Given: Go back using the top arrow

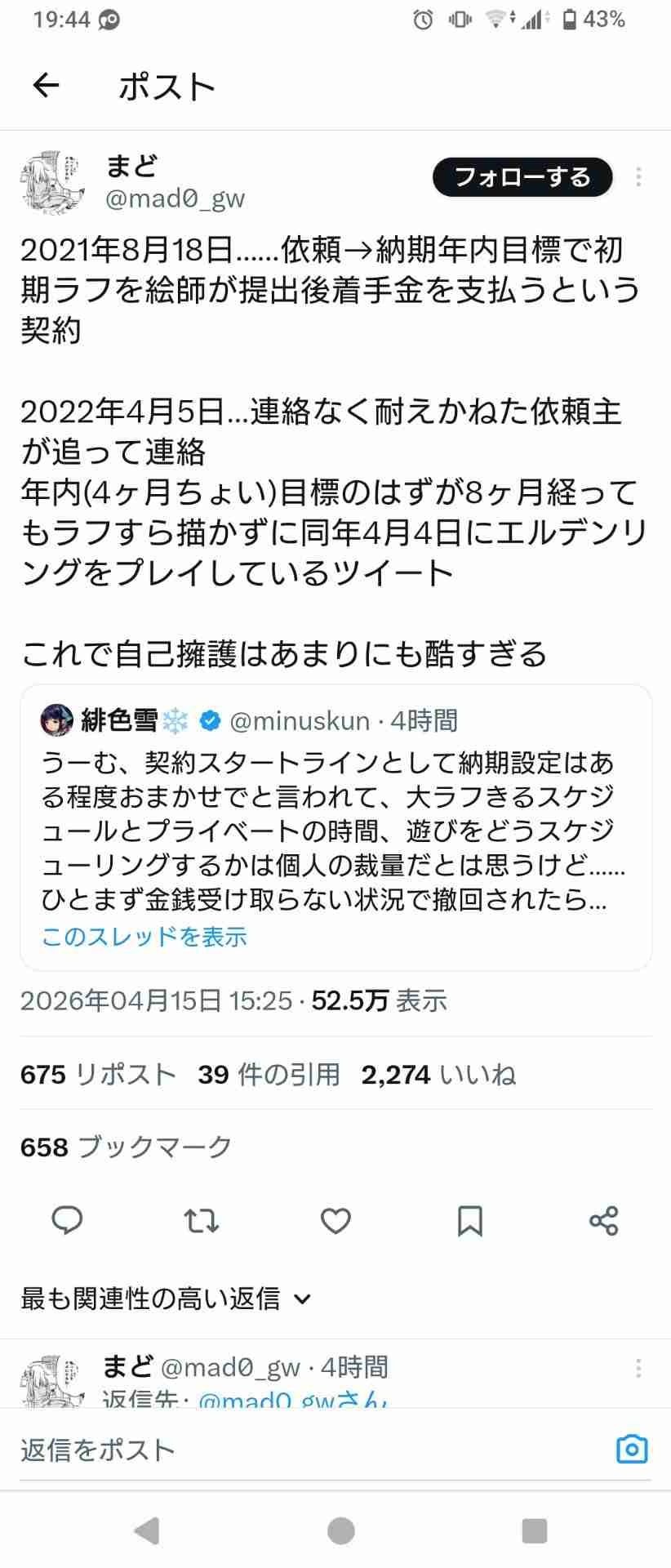Looking at the screenshot, I should pyautogui.click(x=47, y=85).
